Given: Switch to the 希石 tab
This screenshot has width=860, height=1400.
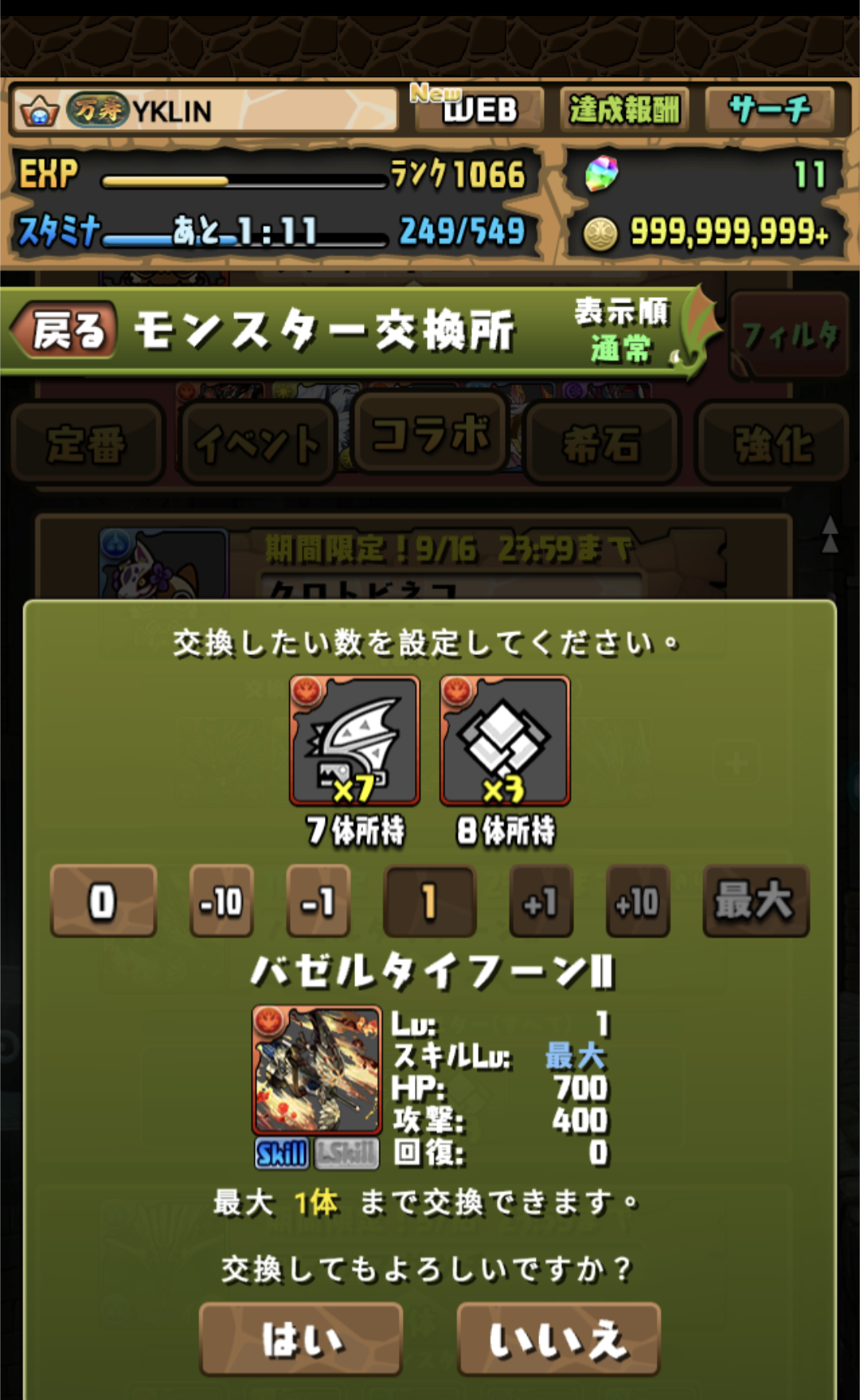Looking at the screenshot, I should coord(602,443).
